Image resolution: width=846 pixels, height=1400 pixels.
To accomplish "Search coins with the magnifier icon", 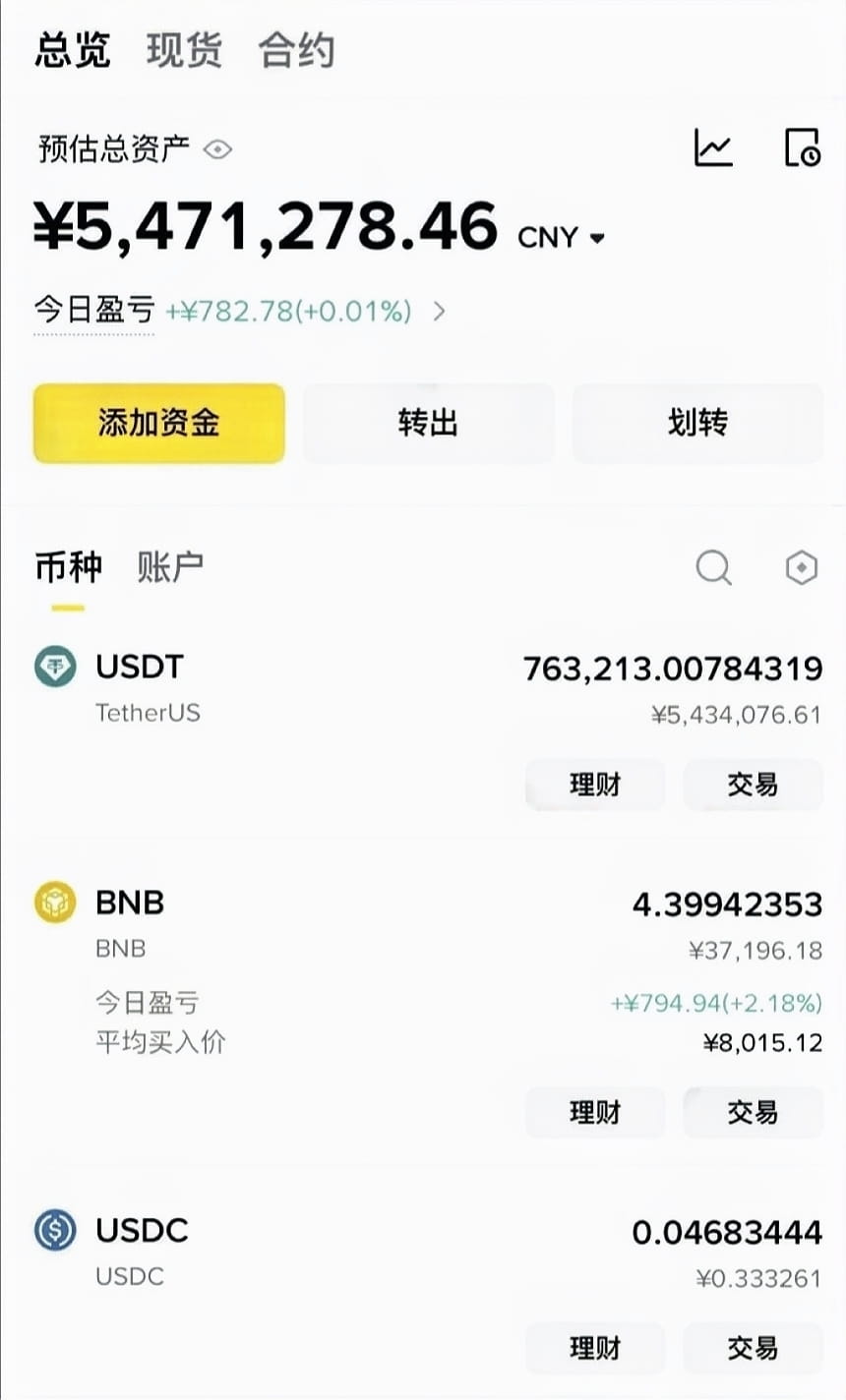I will [713, 567].
